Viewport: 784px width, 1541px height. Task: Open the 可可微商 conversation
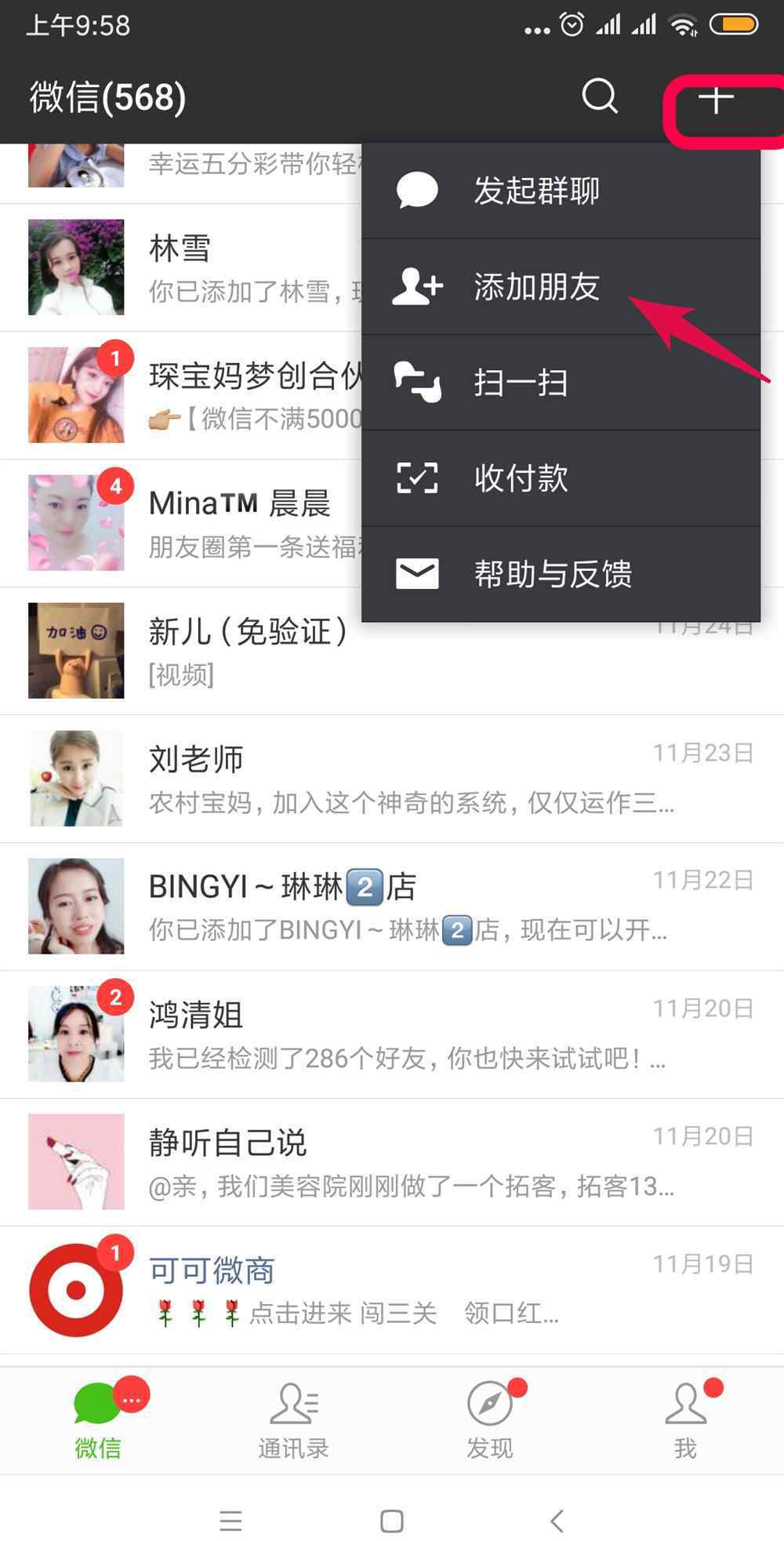(x=392, y=1290)
